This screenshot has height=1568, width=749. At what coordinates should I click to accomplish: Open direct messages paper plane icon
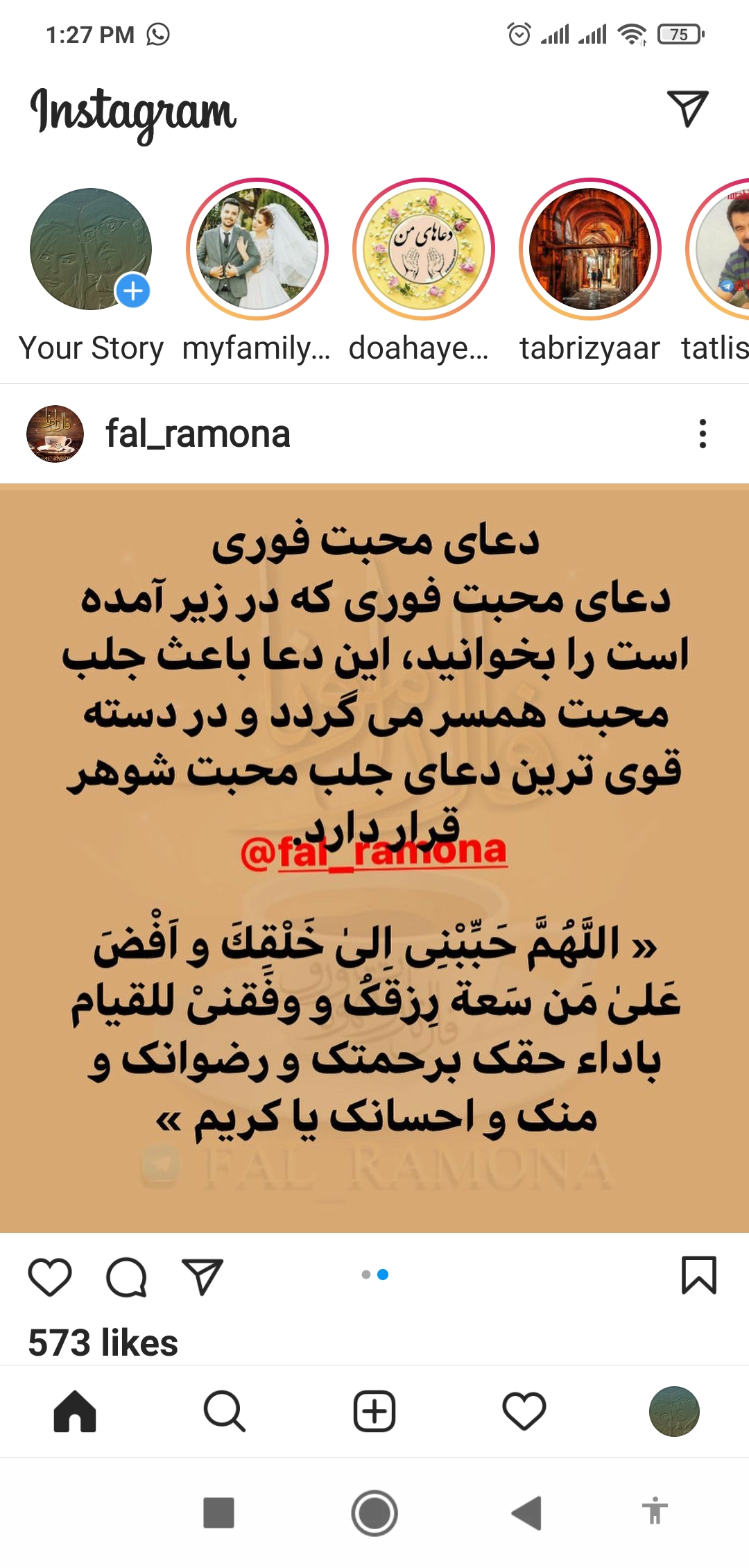click(x=687, y=109)
